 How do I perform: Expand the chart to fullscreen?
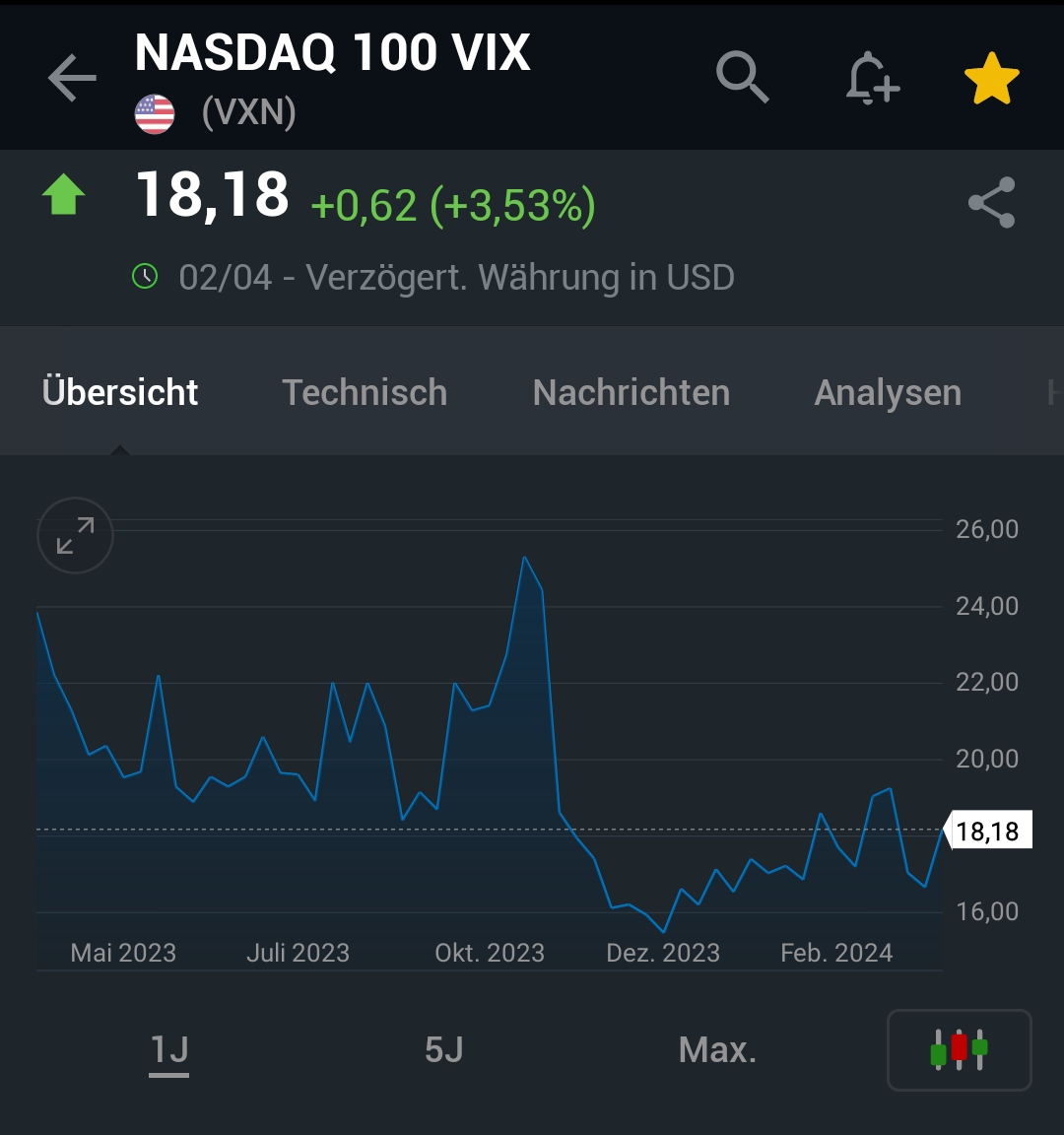click(75, 535)
